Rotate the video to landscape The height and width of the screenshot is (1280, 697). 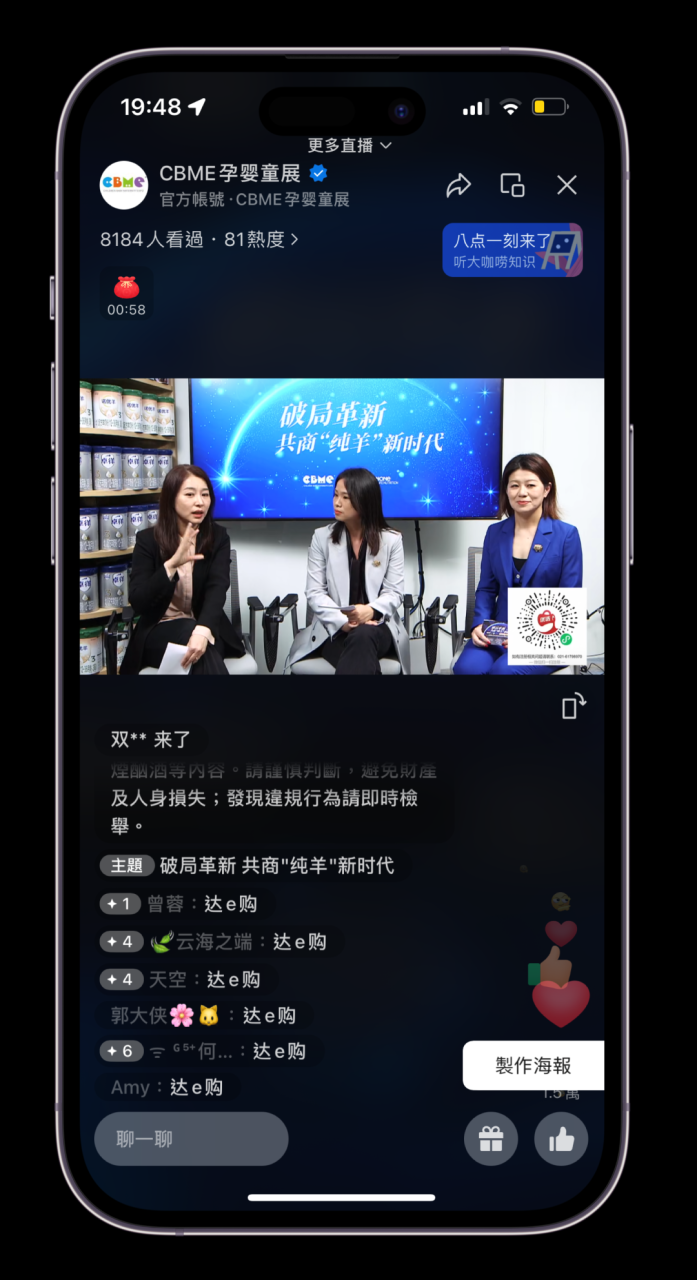click(x=573, y=707)
